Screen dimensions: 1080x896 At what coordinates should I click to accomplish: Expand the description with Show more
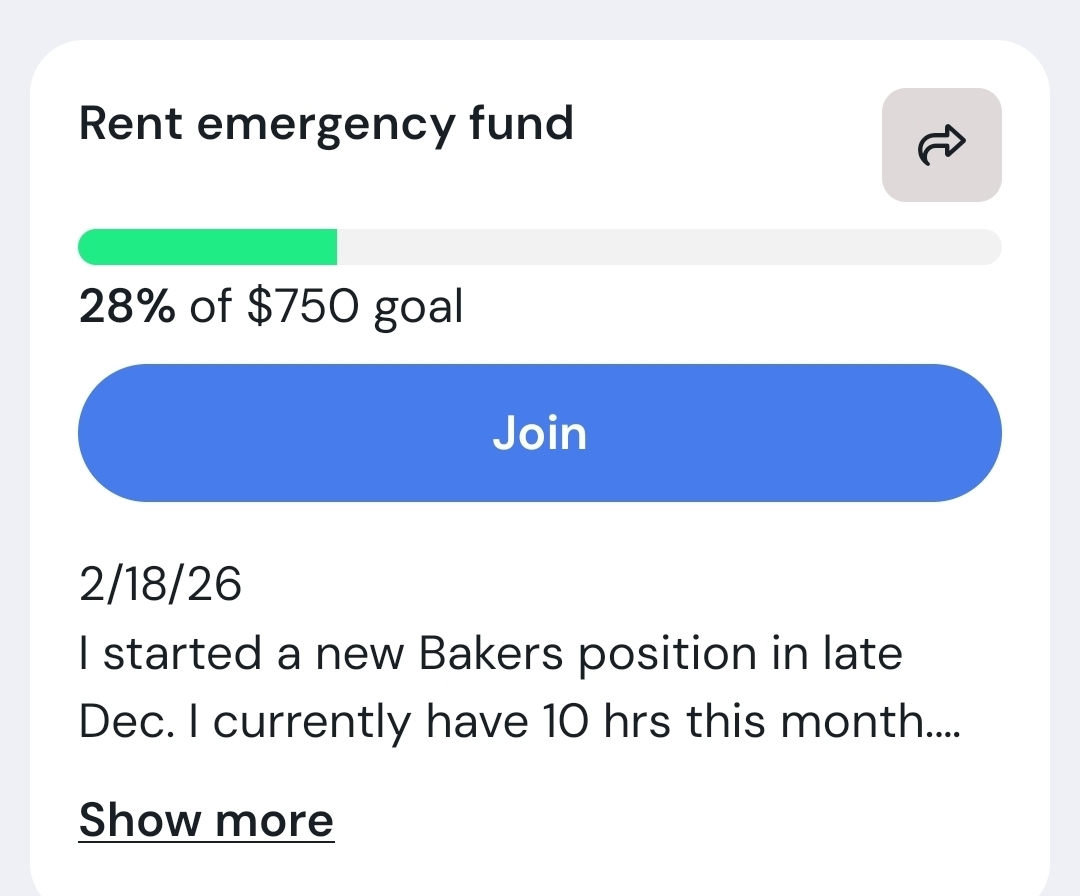pyautogui.click(x=206, y=820)
